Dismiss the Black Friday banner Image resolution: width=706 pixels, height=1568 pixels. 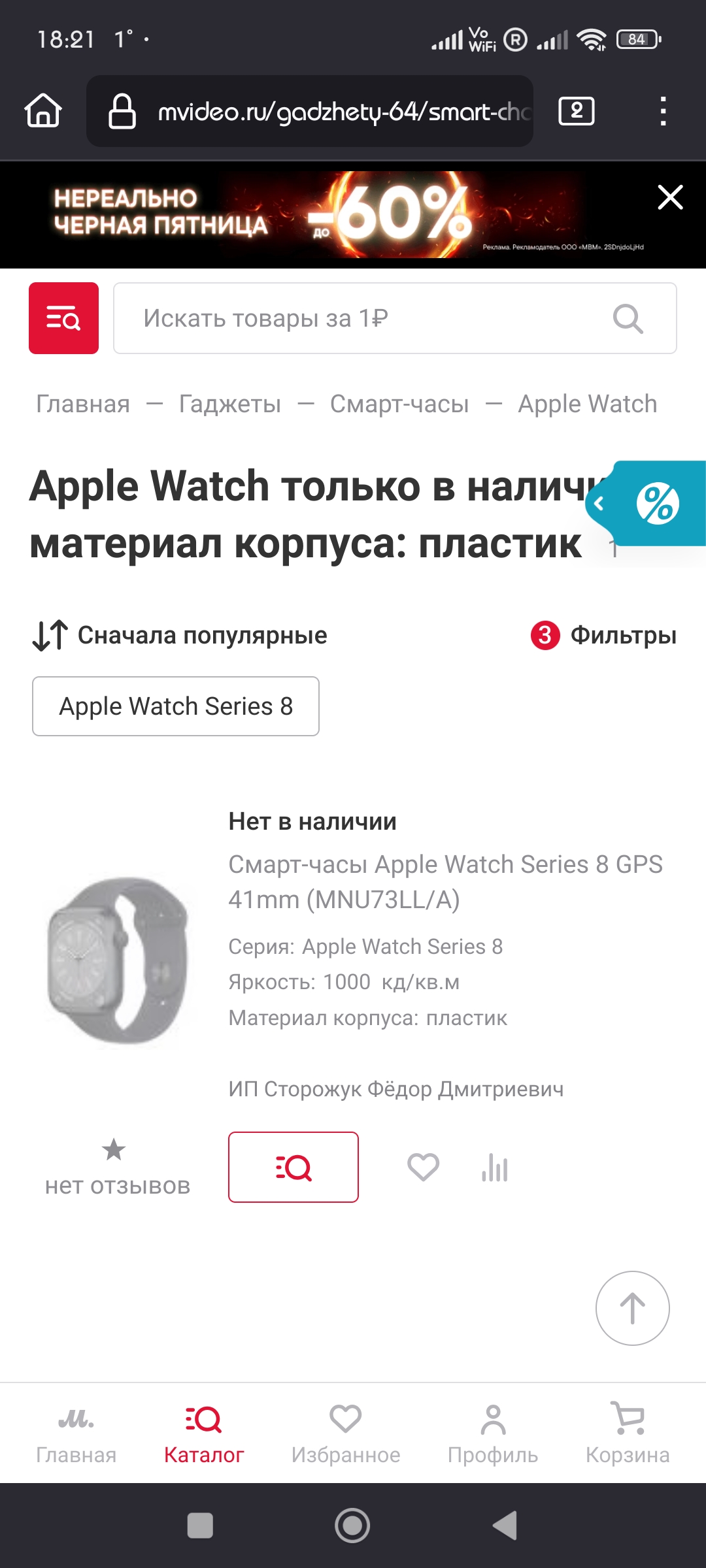tap(670, 197)
